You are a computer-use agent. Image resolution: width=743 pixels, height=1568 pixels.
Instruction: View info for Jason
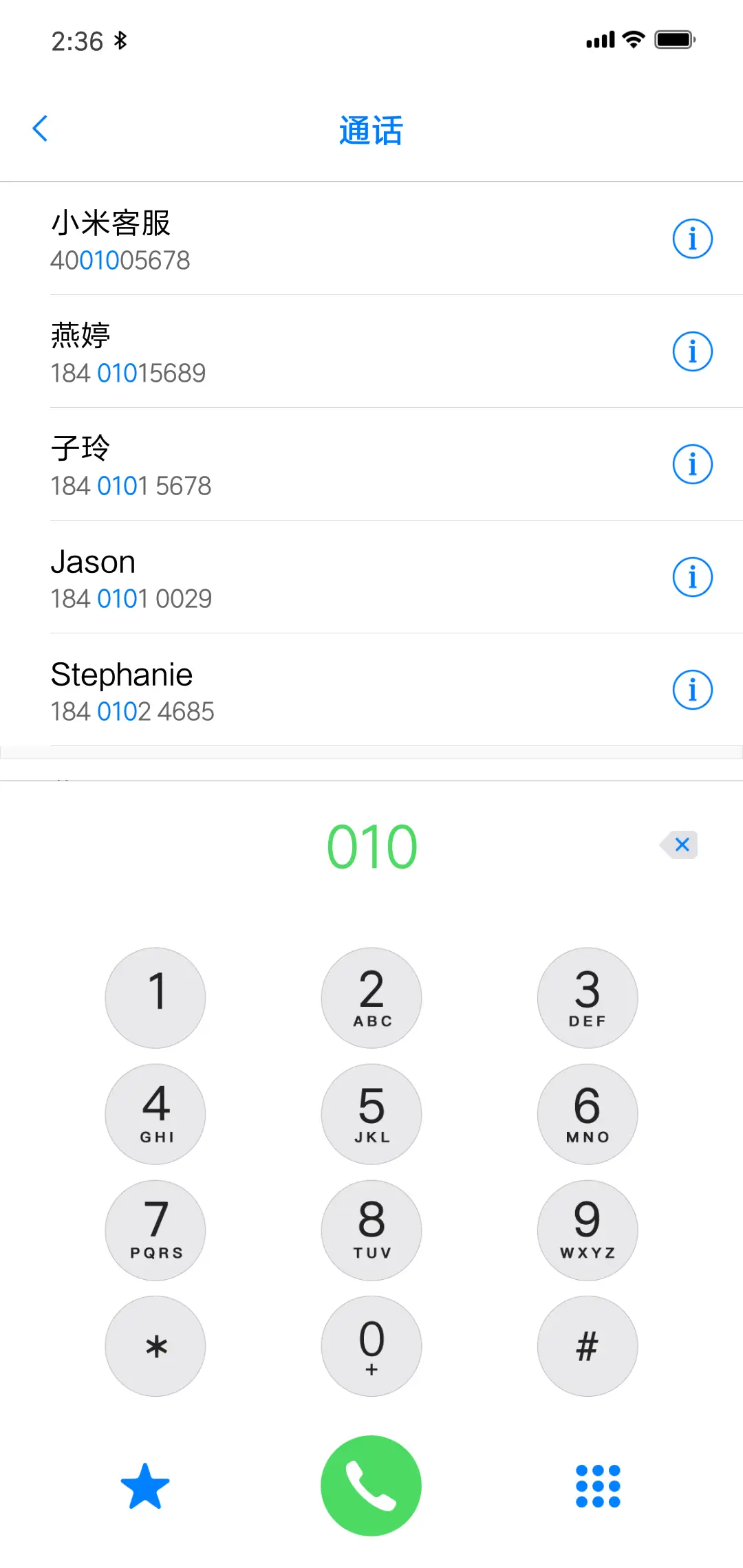692,576
